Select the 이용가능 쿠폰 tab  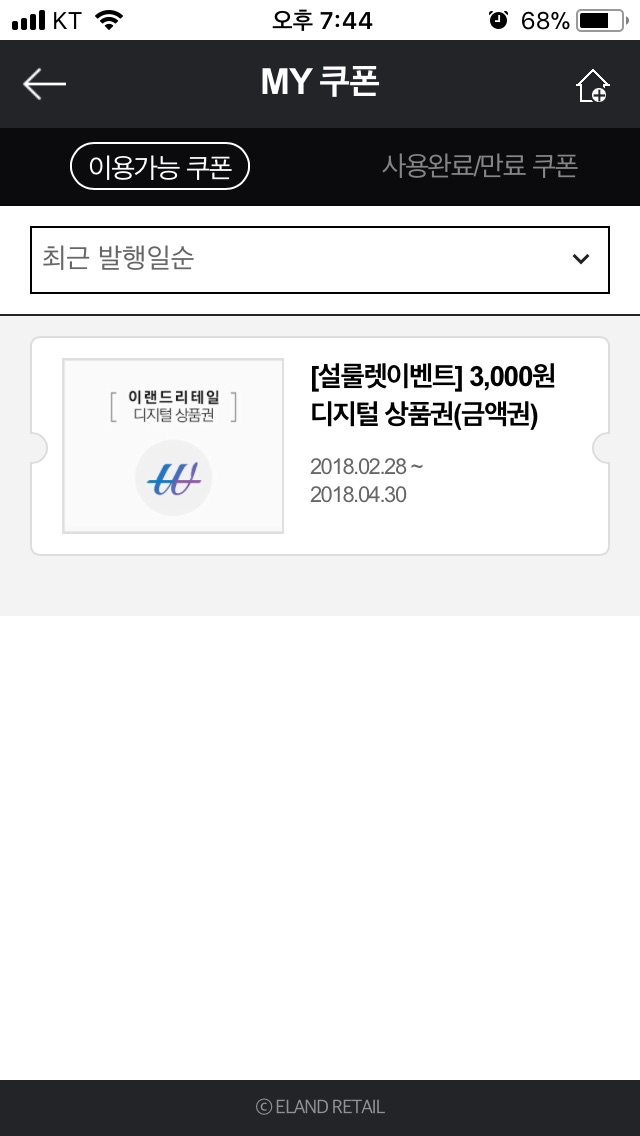pos(160,167)
